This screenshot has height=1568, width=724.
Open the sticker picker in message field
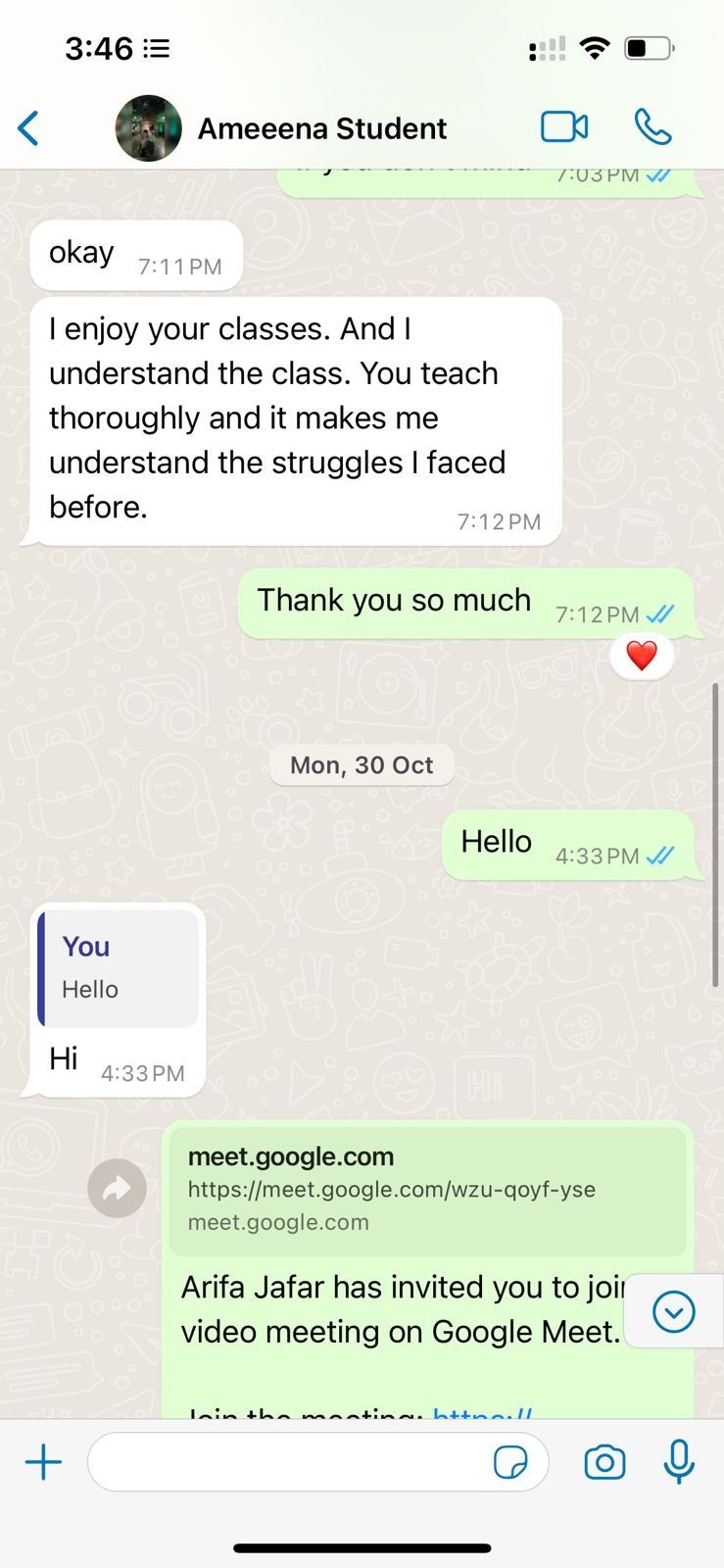tap(510, 1463)
